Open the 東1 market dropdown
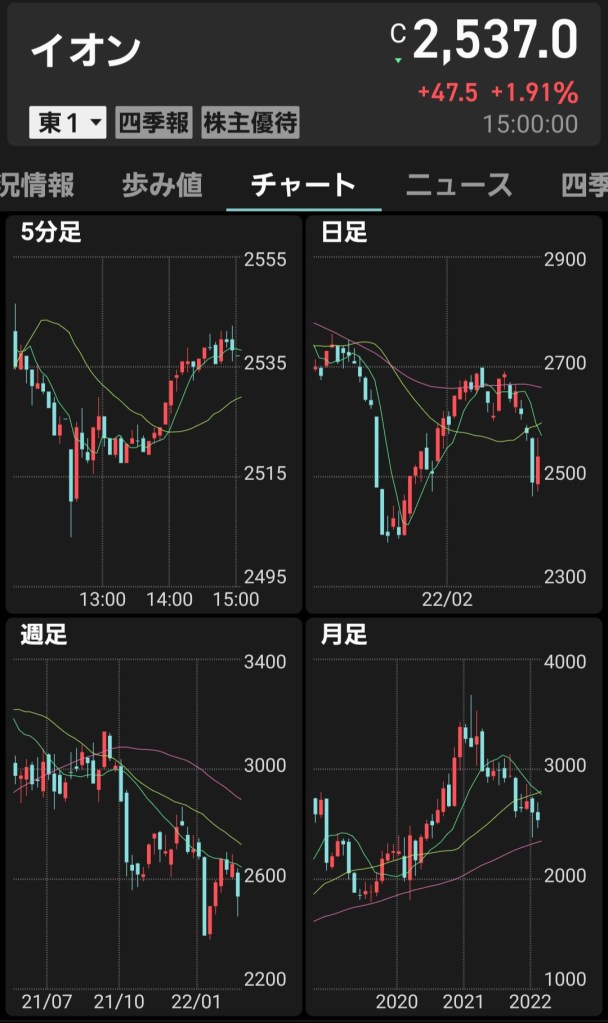Viewport: 608px width, 1023px height. coord(68,123)
